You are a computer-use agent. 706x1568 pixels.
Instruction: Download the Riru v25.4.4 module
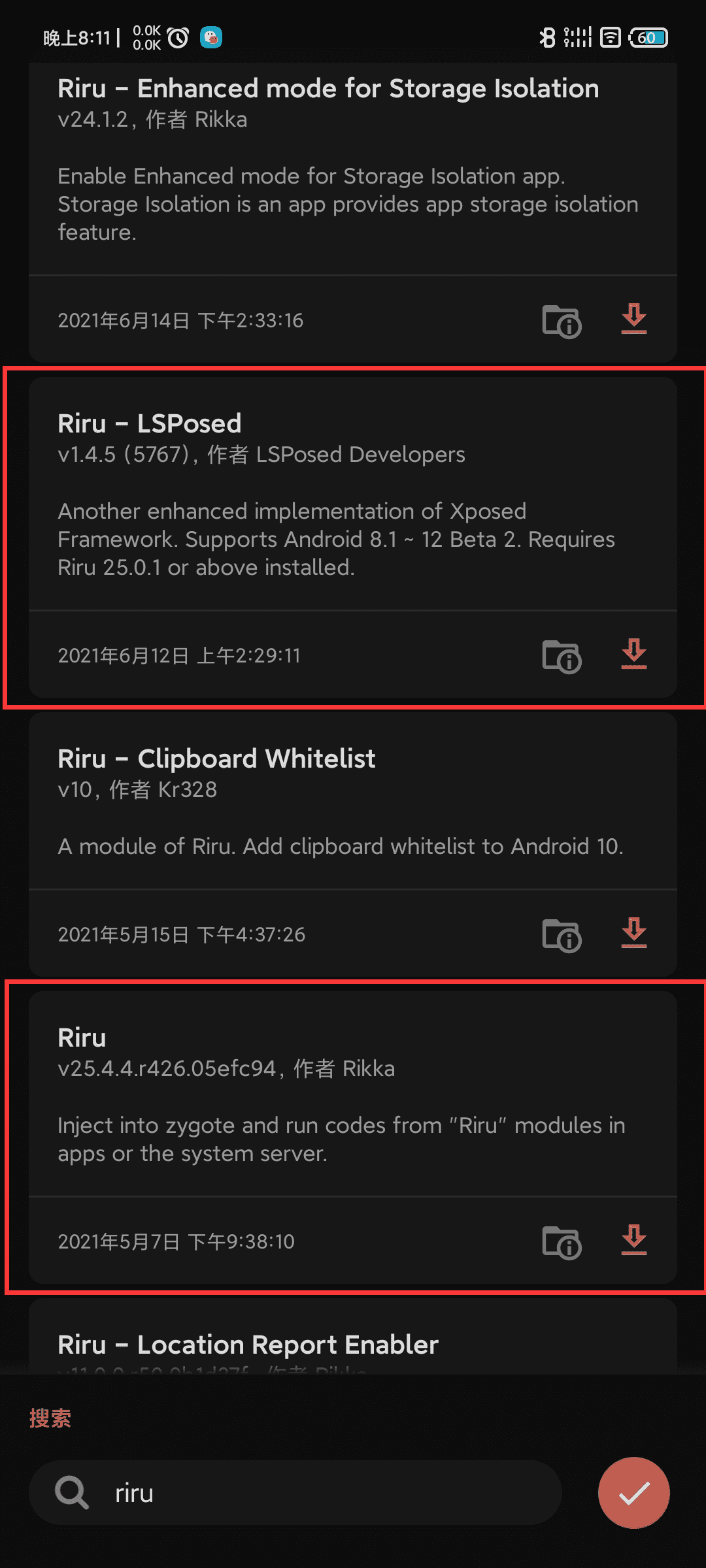tap(633, 1241)
